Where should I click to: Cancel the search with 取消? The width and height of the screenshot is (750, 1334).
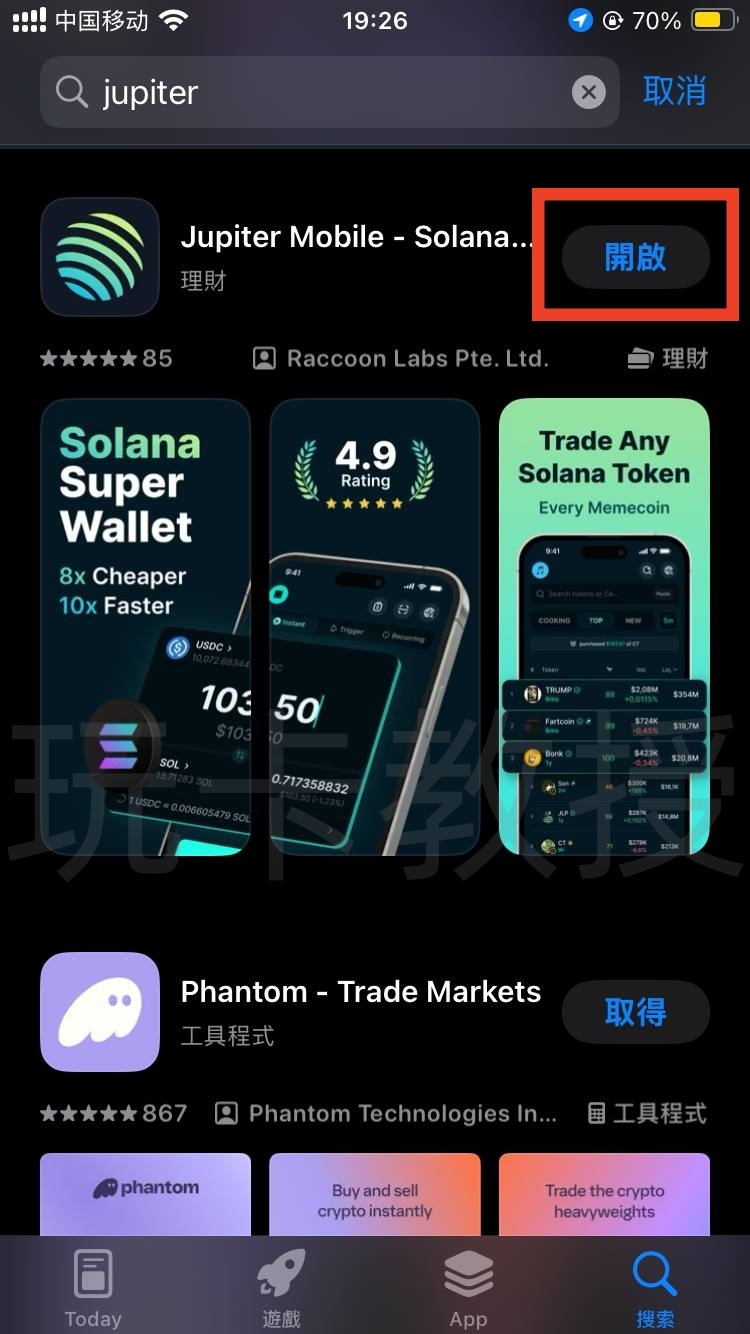click(675, 91)
